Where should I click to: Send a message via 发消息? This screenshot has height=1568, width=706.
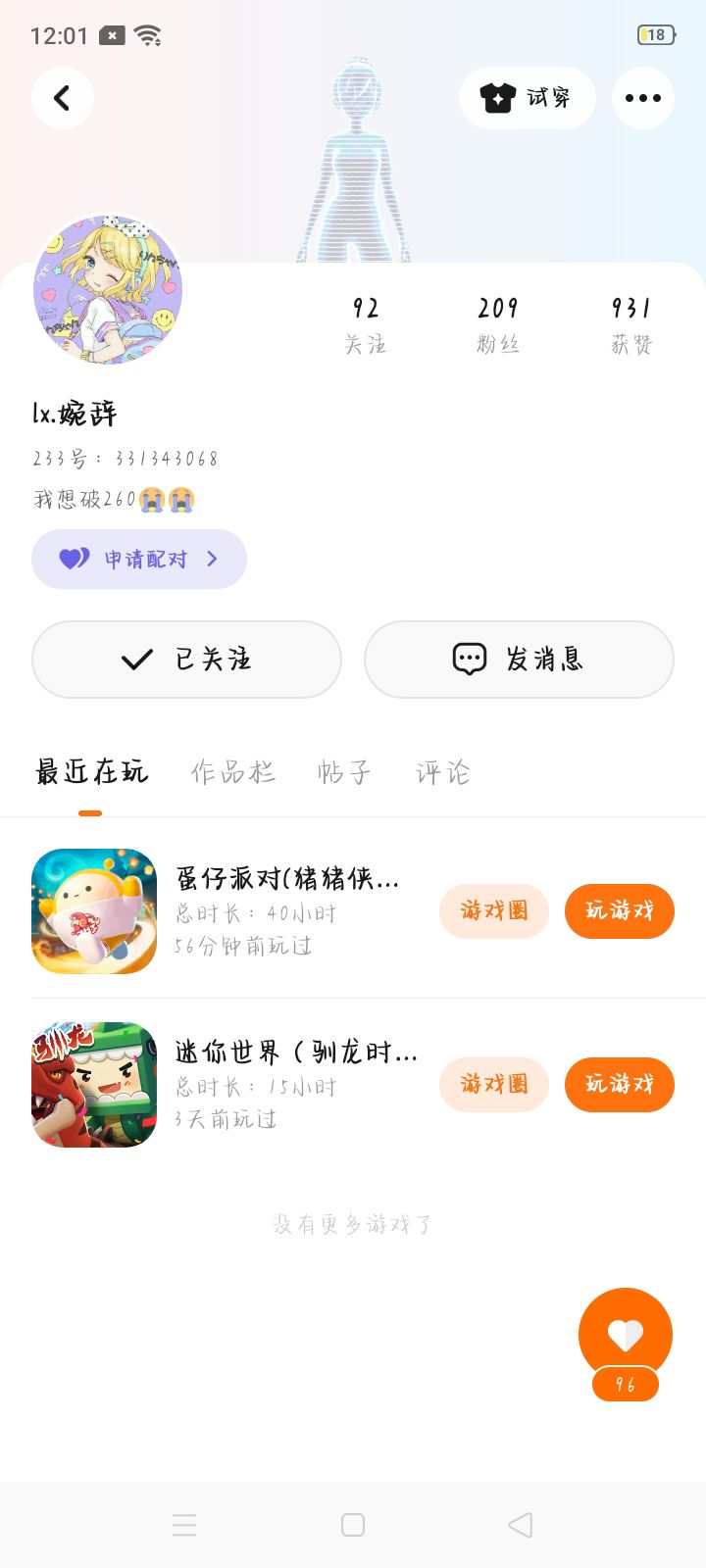519,660
